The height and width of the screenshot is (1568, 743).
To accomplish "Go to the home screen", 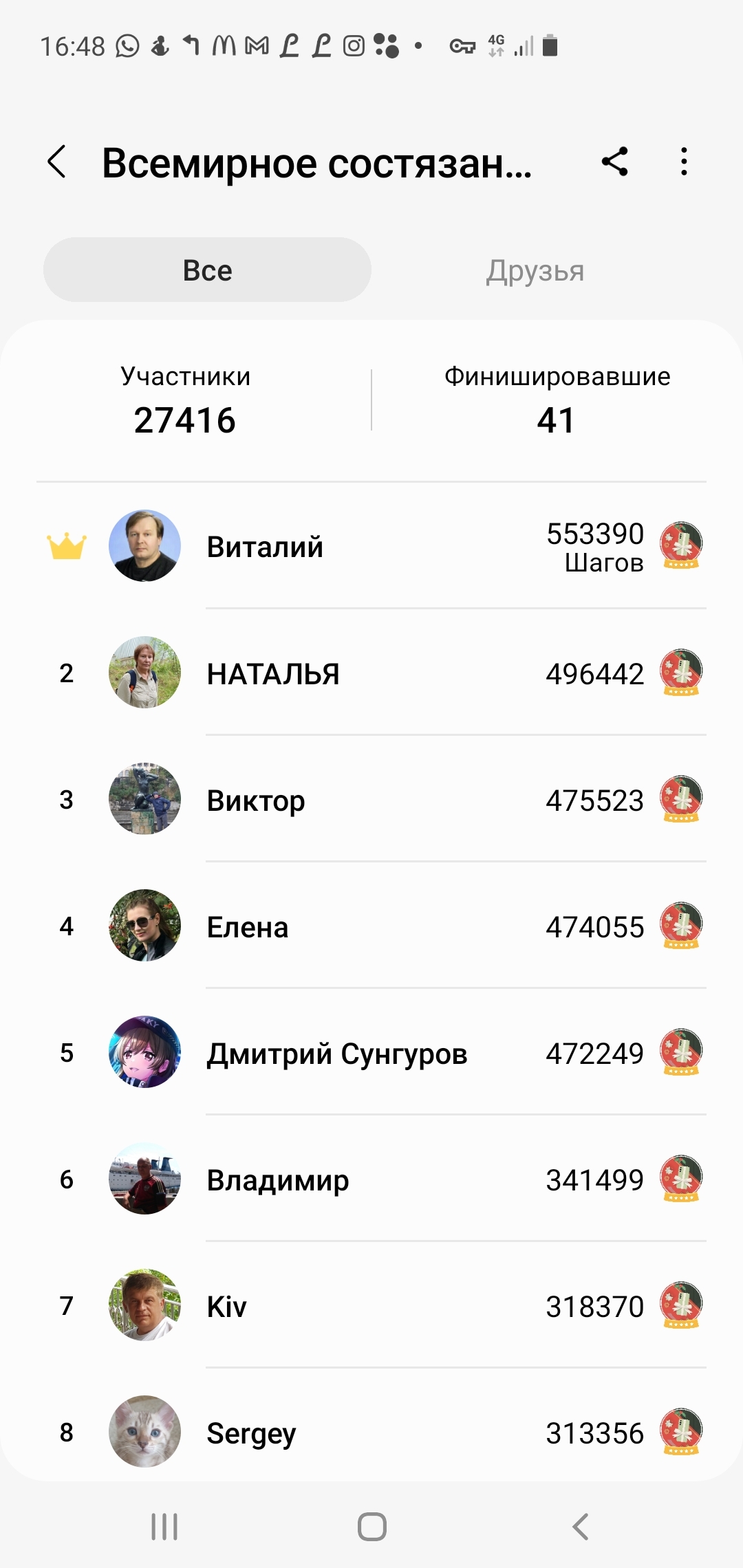I will [371, 1527].
